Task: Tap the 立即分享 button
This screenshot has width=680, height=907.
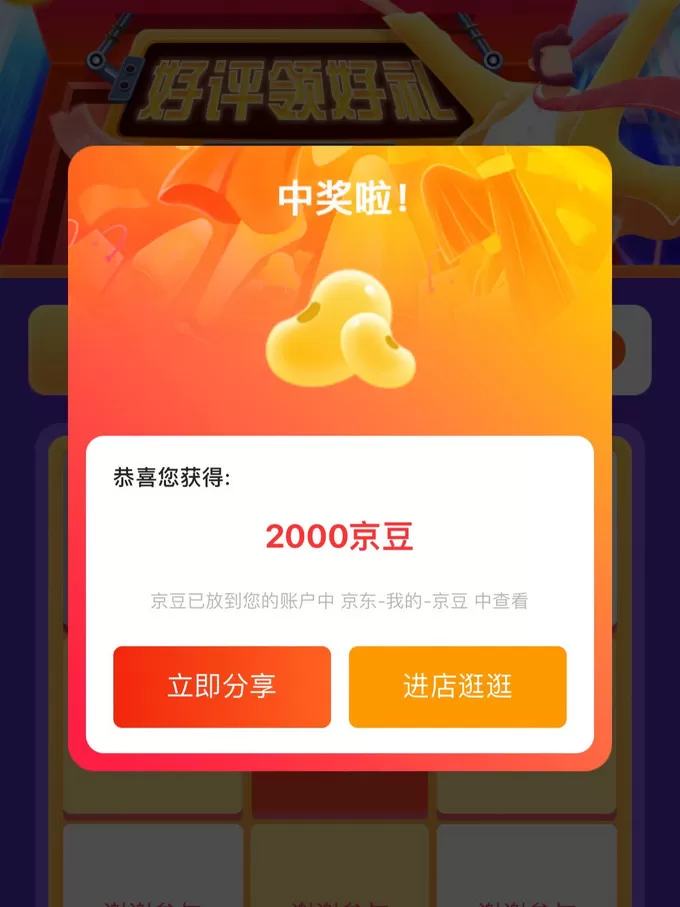Action: point(222,687)
